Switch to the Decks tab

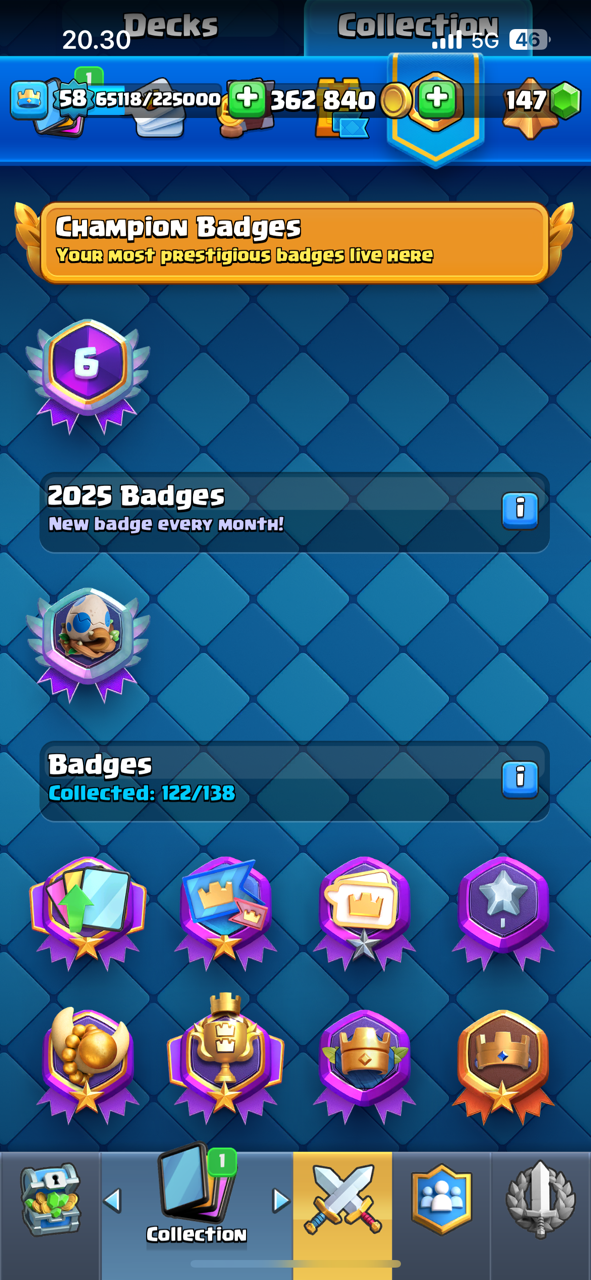170,25
